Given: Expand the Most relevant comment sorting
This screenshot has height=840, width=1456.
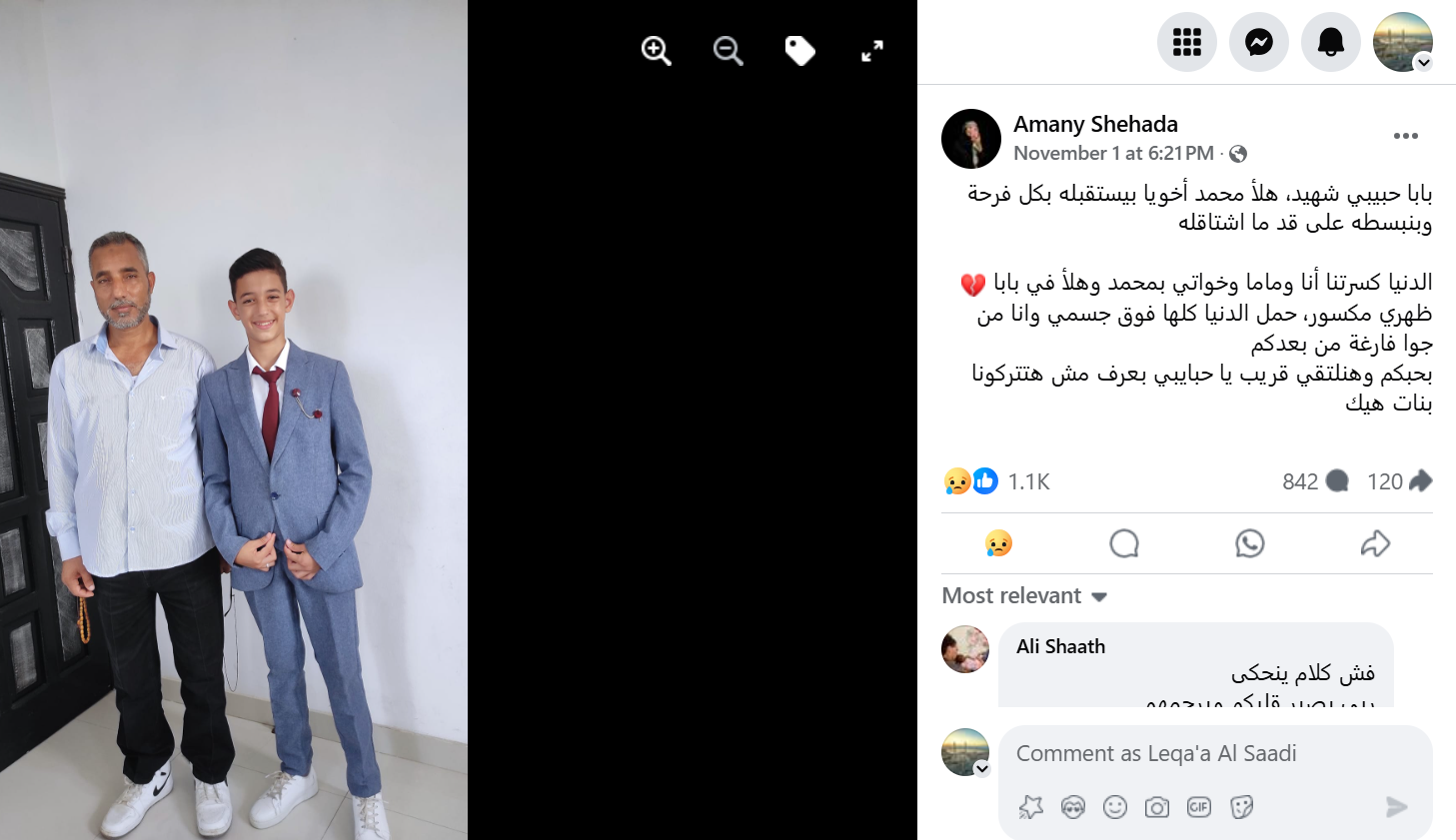Looking at the screenshot, I should pos(1024,596).
